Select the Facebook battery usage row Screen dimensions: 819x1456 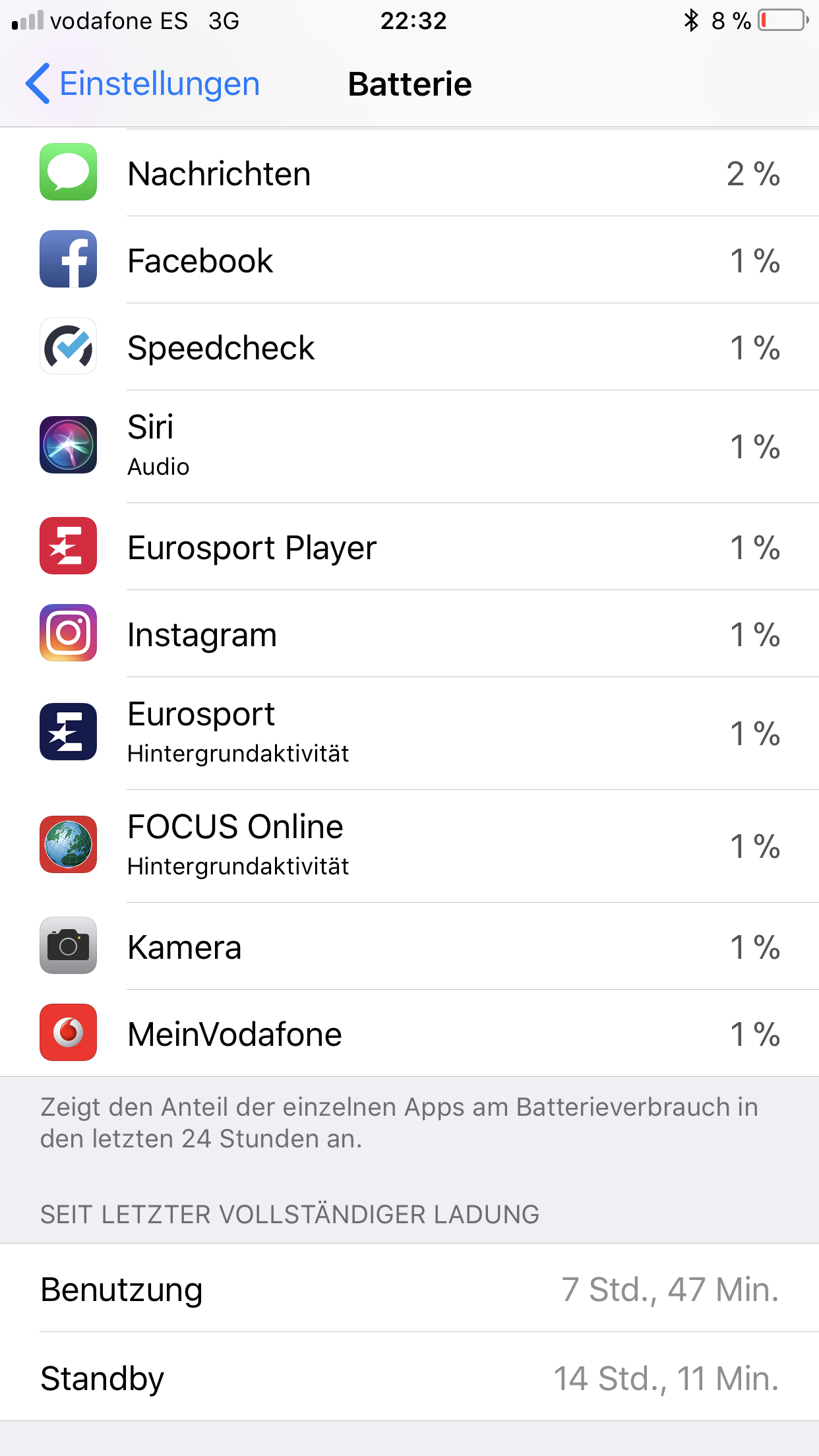click(x=409, y=260)
